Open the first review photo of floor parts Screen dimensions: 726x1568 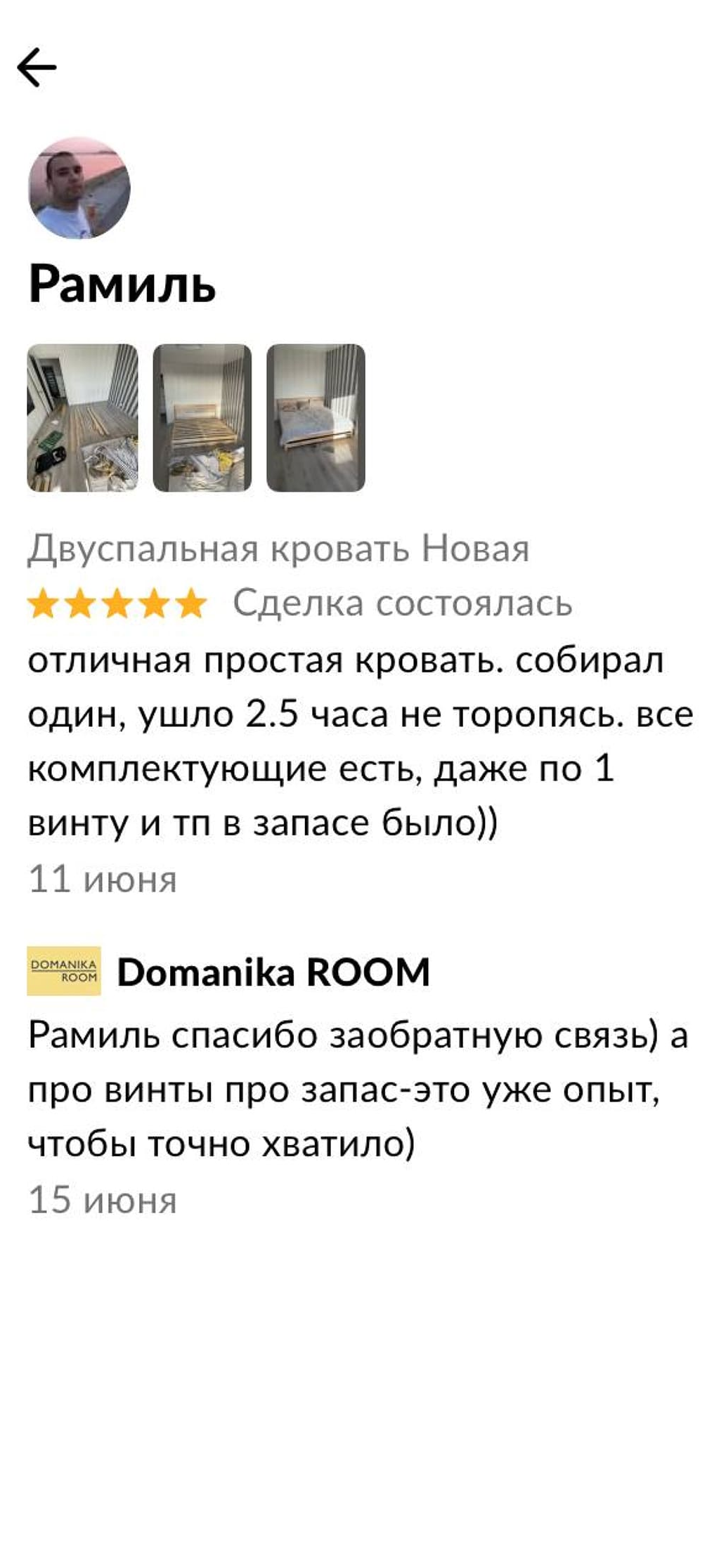coord(82,417)
